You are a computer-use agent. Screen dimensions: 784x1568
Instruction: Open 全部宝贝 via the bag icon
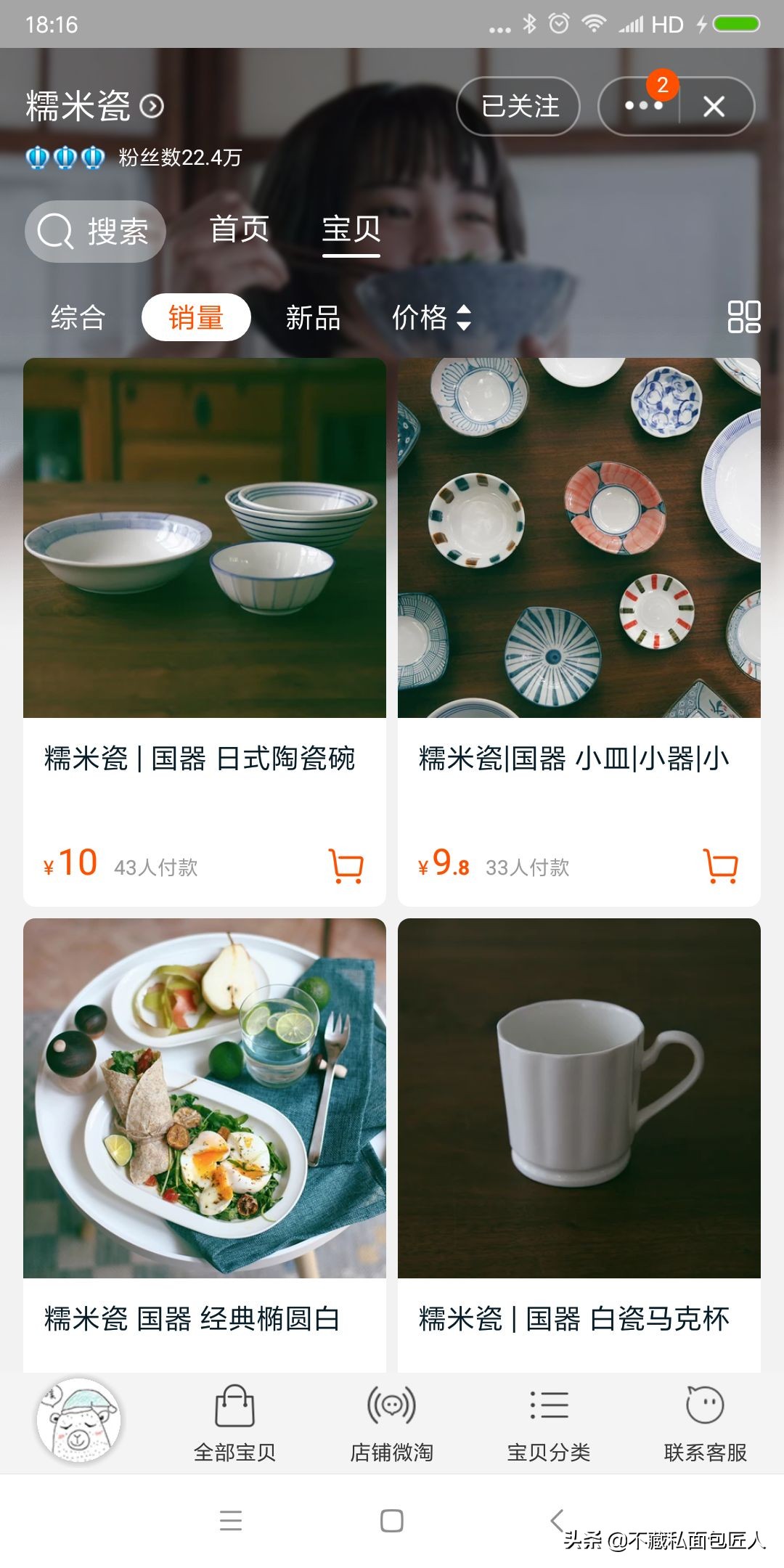234,1407
